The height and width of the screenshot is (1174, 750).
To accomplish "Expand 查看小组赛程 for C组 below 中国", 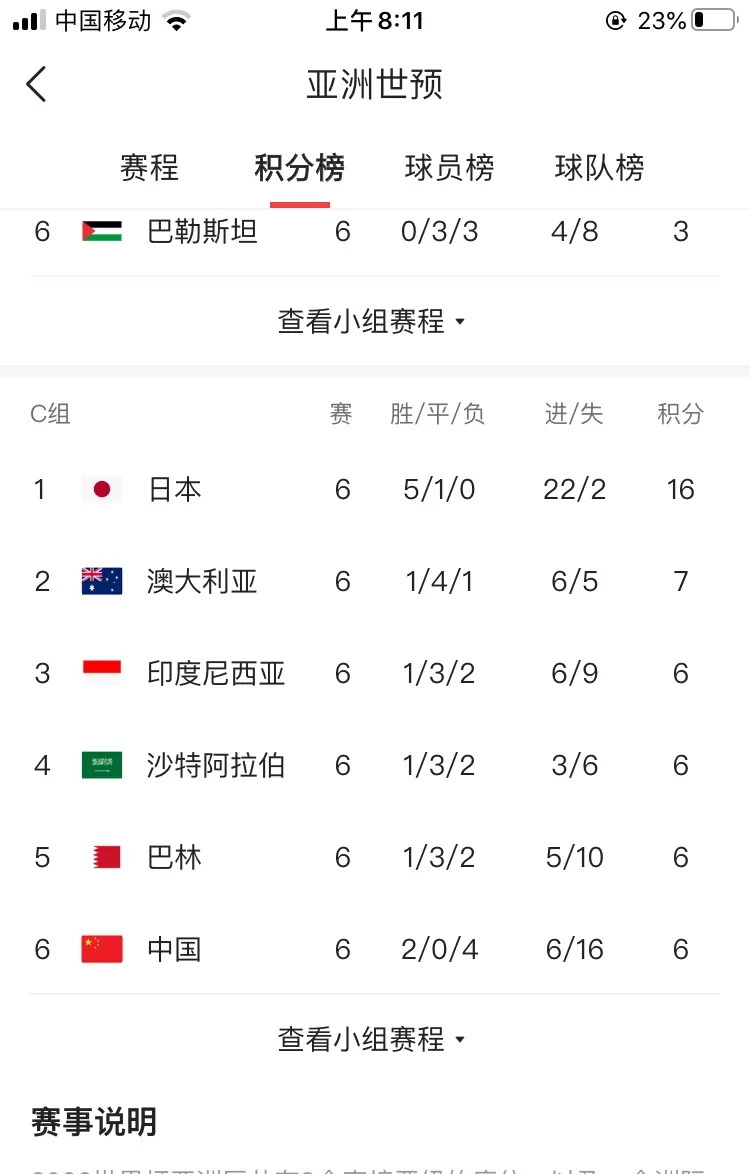I will pos(372,1040).
